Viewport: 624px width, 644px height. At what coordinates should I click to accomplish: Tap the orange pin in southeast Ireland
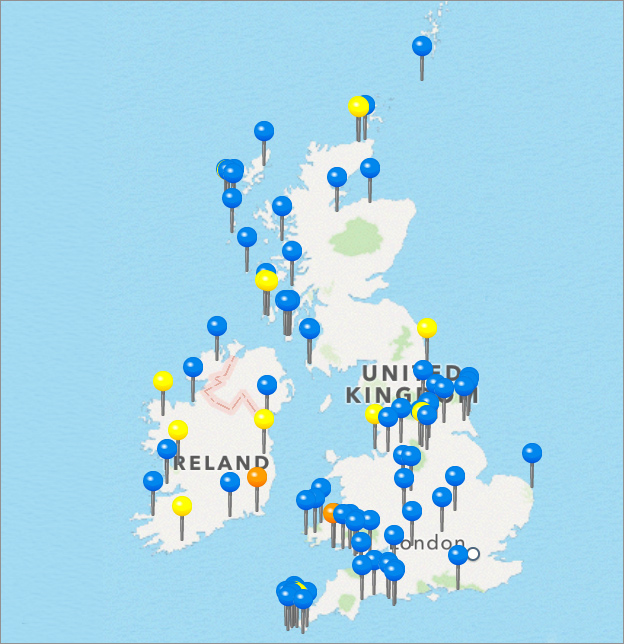(x=257, y=477)
